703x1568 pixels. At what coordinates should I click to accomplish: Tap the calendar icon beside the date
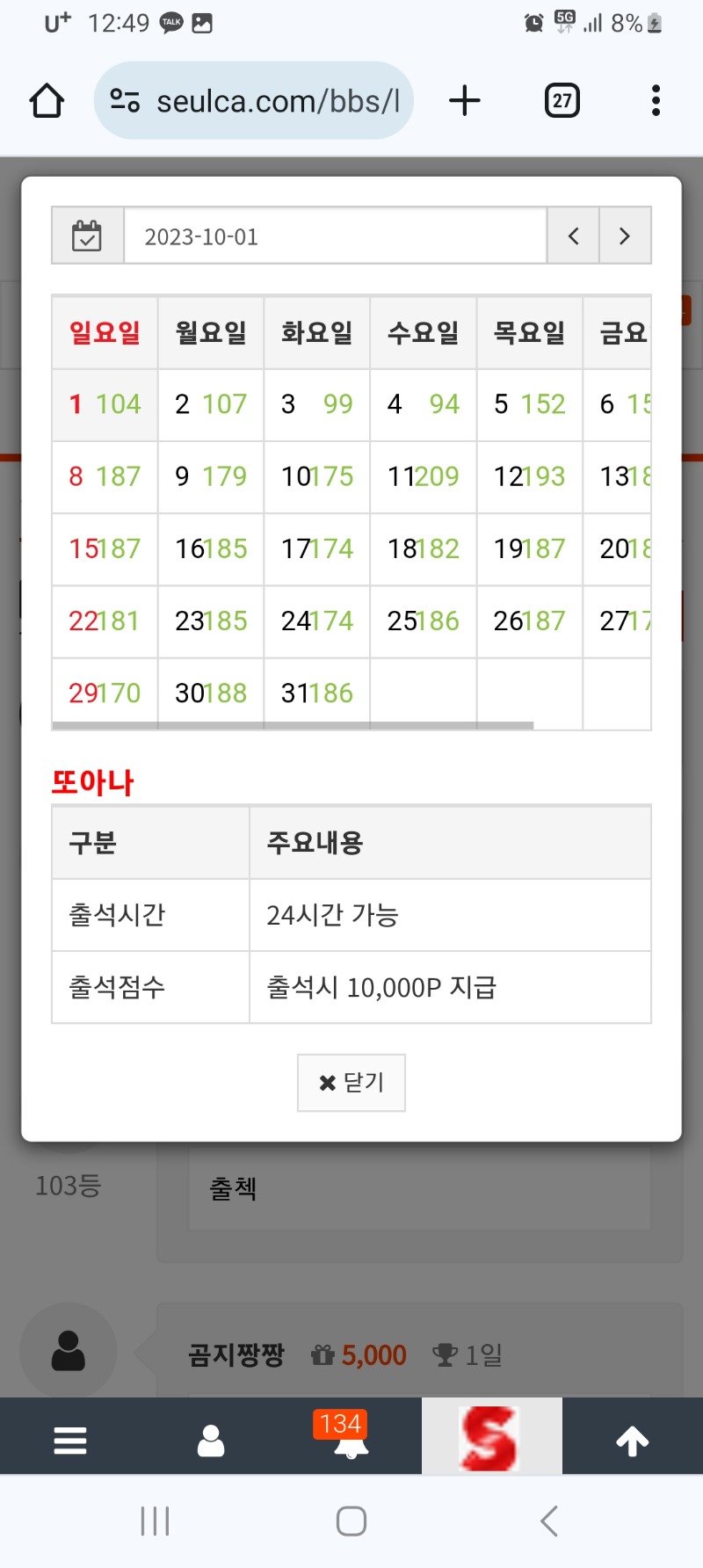click(x=87, y=236)
